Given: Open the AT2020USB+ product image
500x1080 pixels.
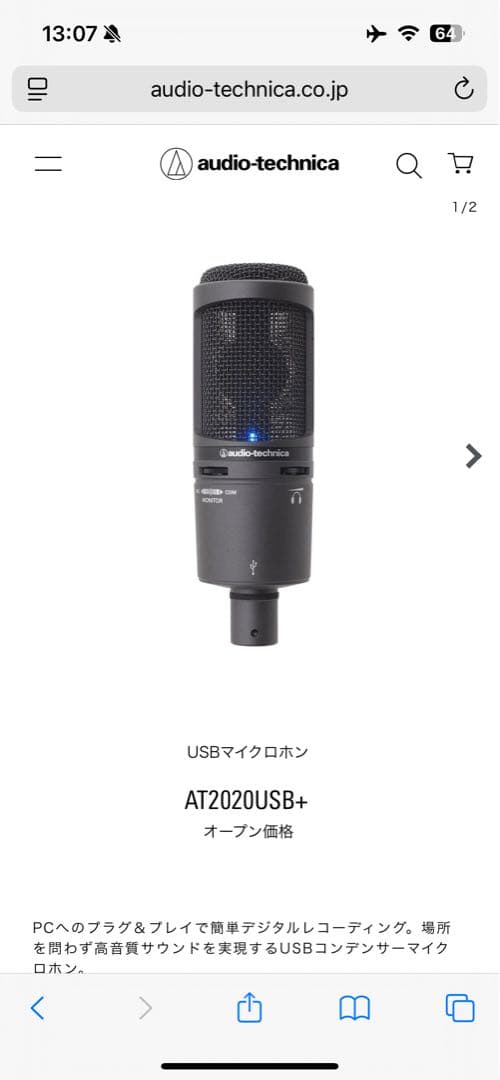Looking at the screenshot, I should point(253,455).
